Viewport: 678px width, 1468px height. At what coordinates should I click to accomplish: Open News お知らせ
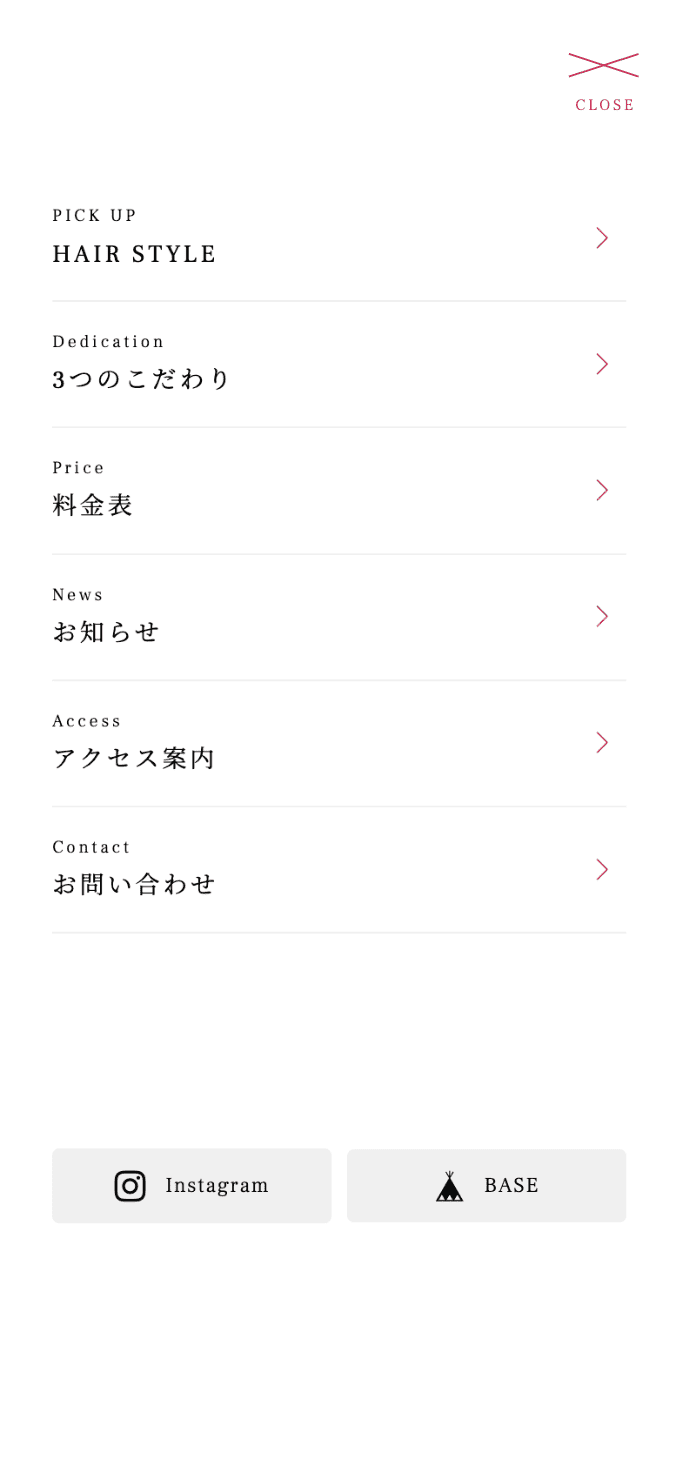click(338, 617)
